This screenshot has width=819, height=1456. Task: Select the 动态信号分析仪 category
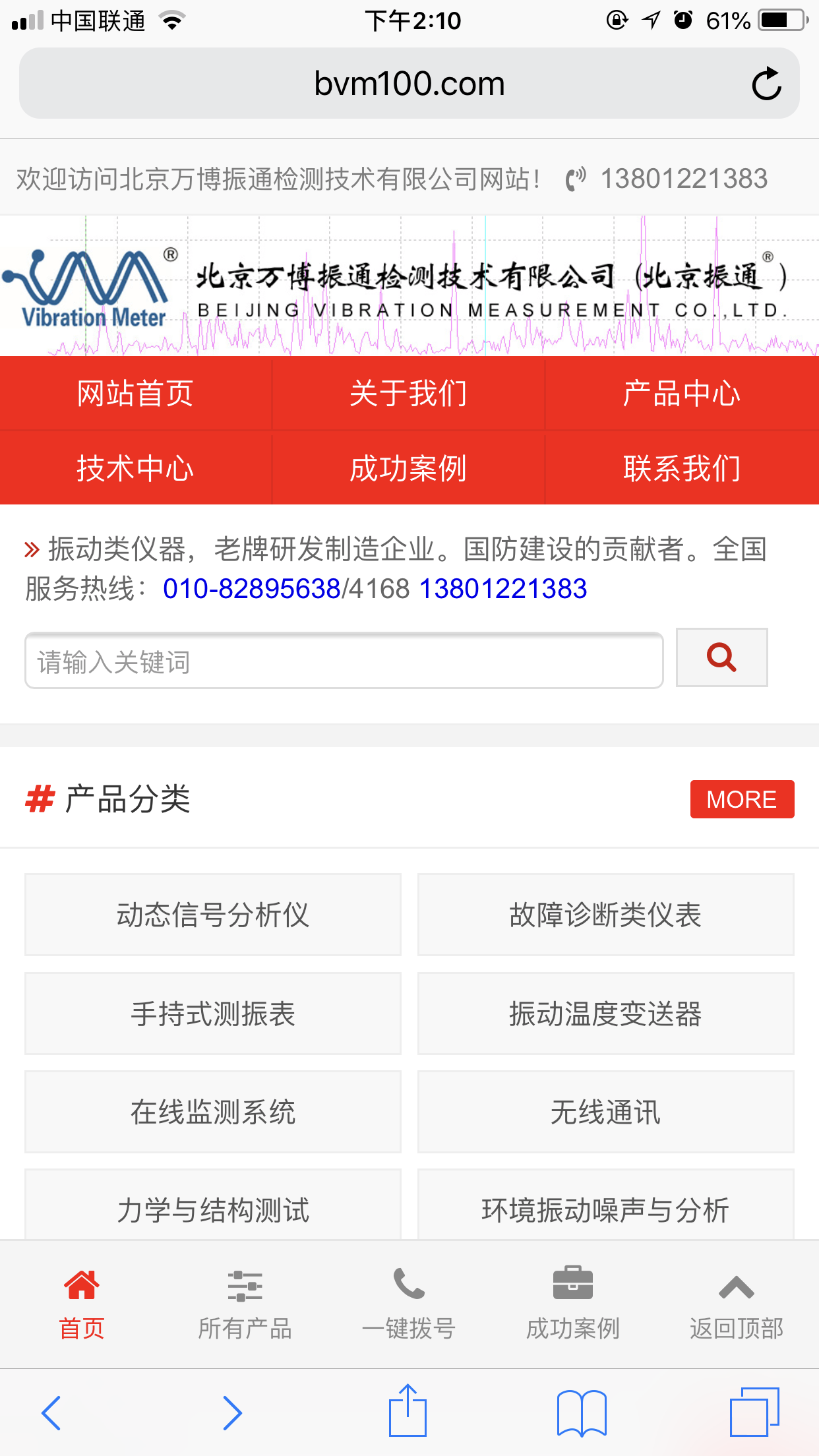tap(212, 915)
